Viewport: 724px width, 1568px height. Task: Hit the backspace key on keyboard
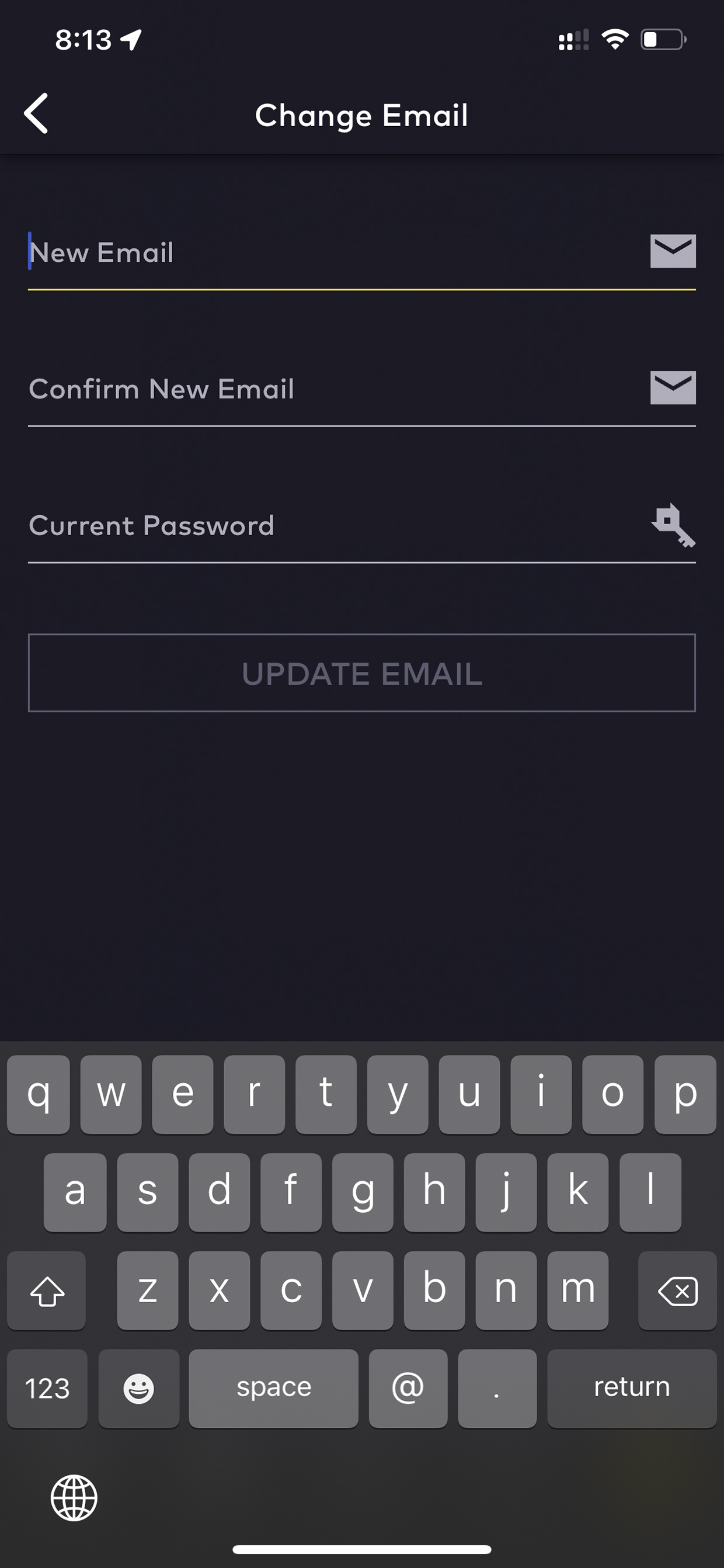click(x=677, y=1291)
